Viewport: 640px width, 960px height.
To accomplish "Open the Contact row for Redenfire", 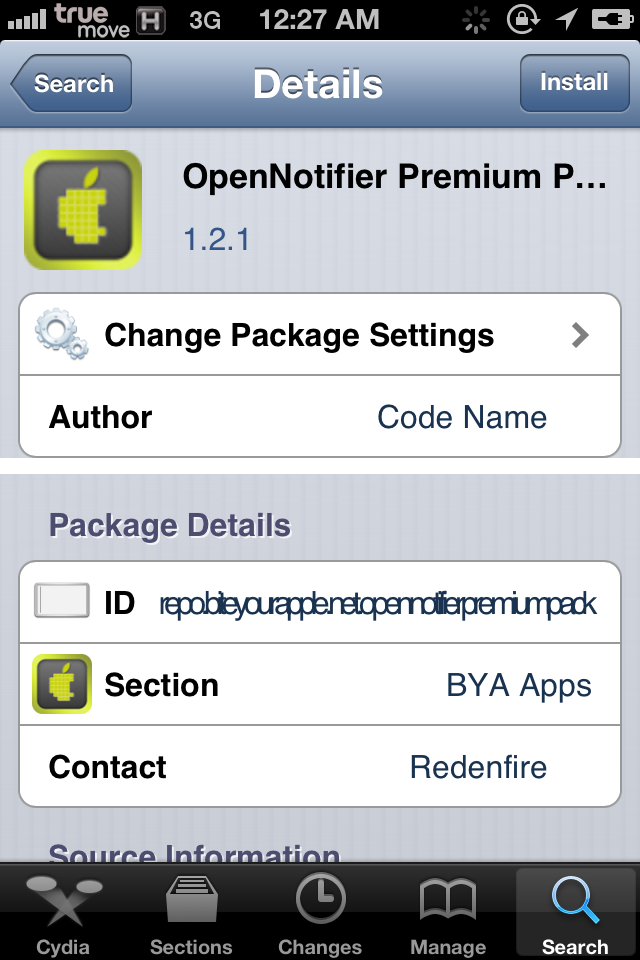I will pyautogui.click(x=320, y=767).
